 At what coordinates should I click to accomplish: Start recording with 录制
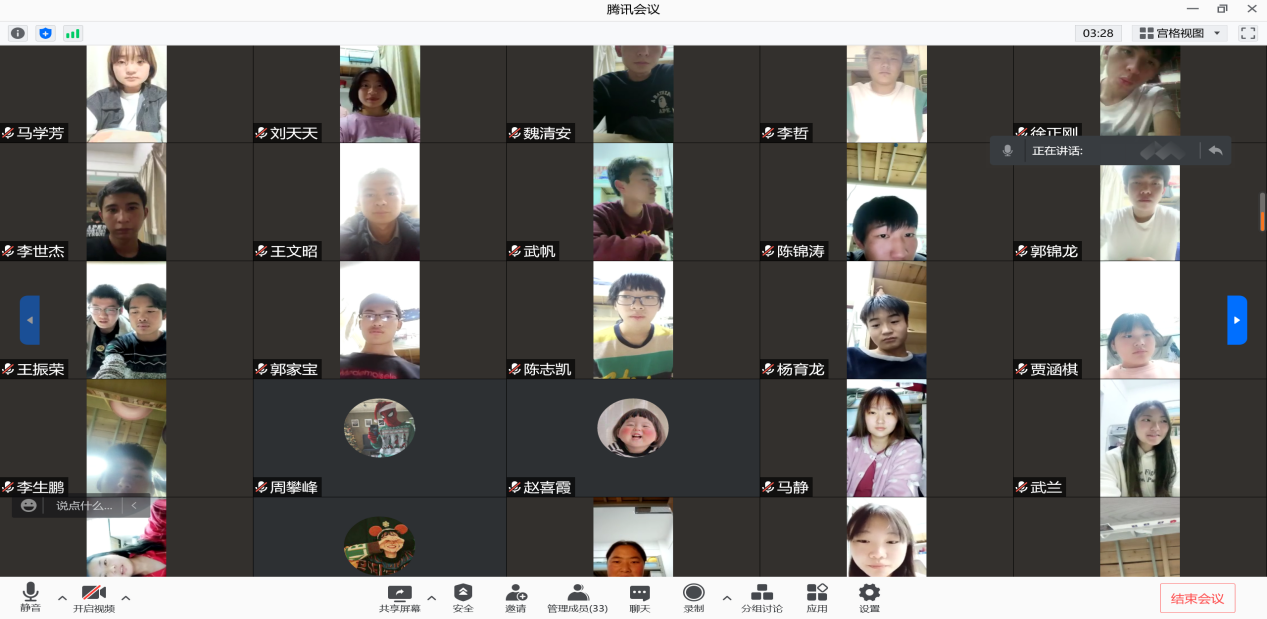click(693, 597)
